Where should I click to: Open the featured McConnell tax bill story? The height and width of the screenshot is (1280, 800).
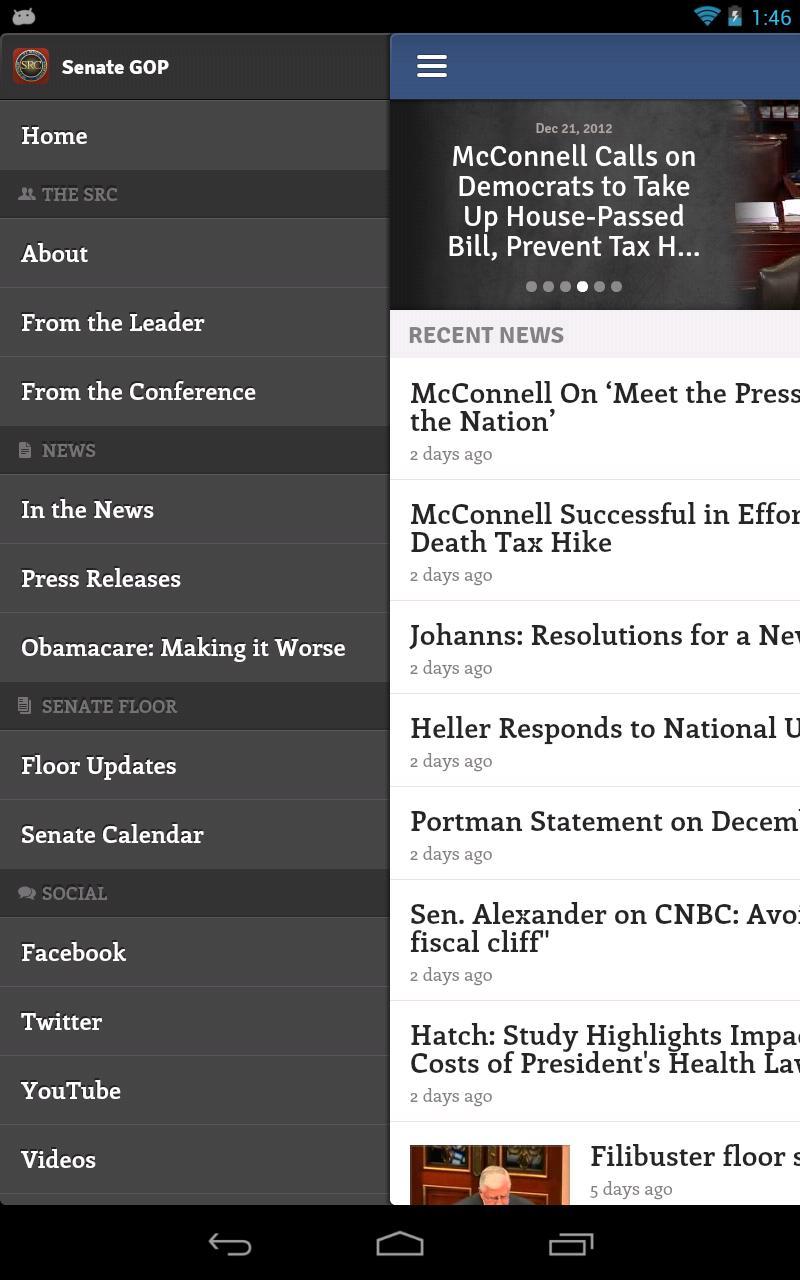click(x=574, y=202)
